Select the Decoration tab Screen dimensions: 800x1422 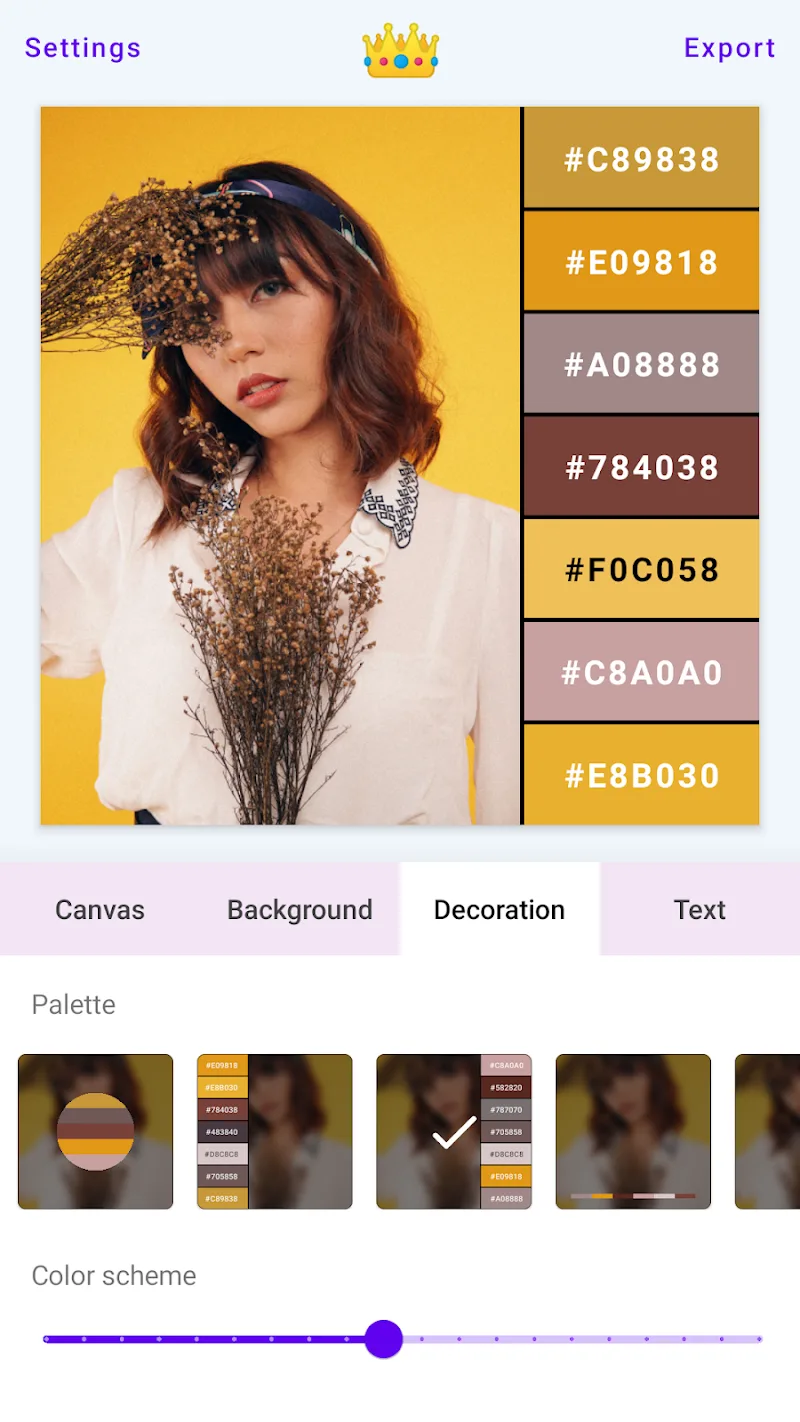click(499, 909)
